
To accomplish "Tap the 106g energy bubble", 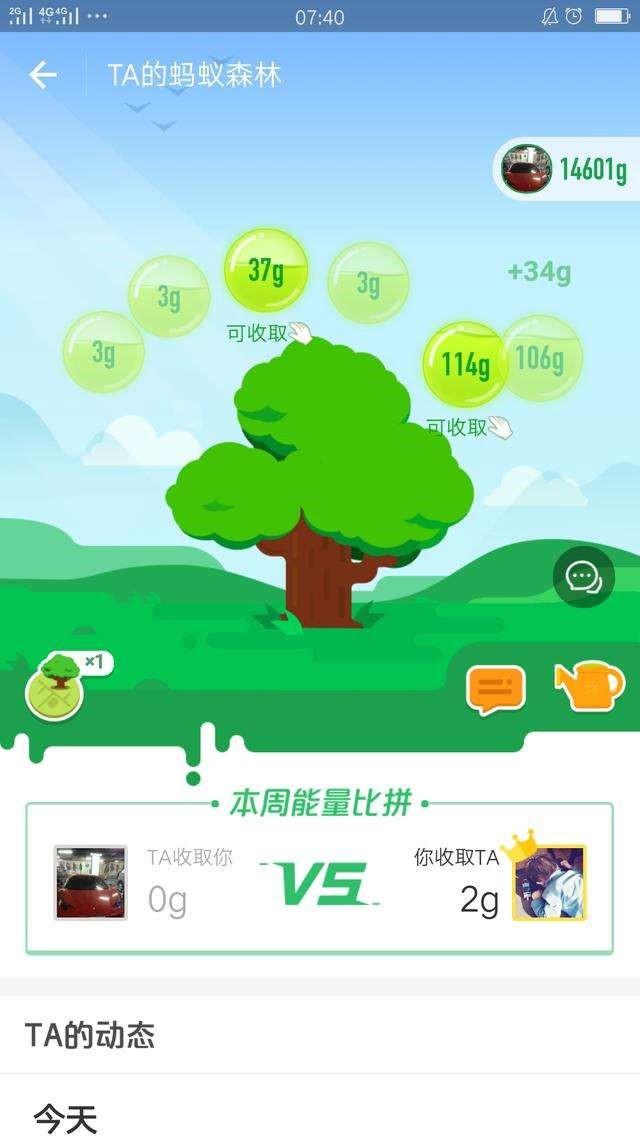I will [x=541, y=359].
